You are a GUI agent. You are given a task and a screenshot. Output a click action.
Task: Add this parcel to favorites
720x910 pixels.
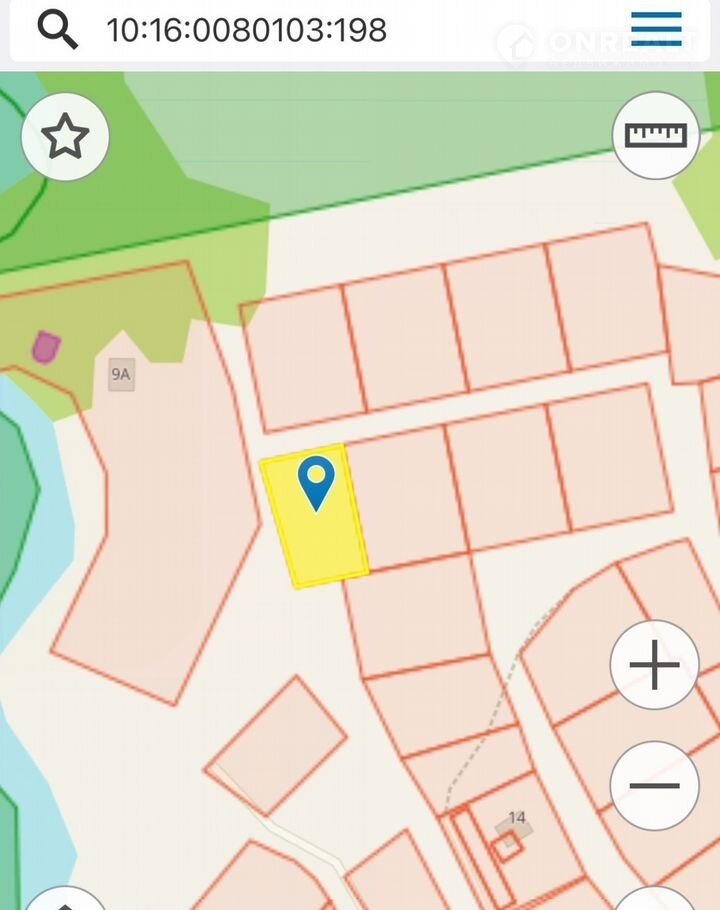pyautogui.click(x=65, y=136)
